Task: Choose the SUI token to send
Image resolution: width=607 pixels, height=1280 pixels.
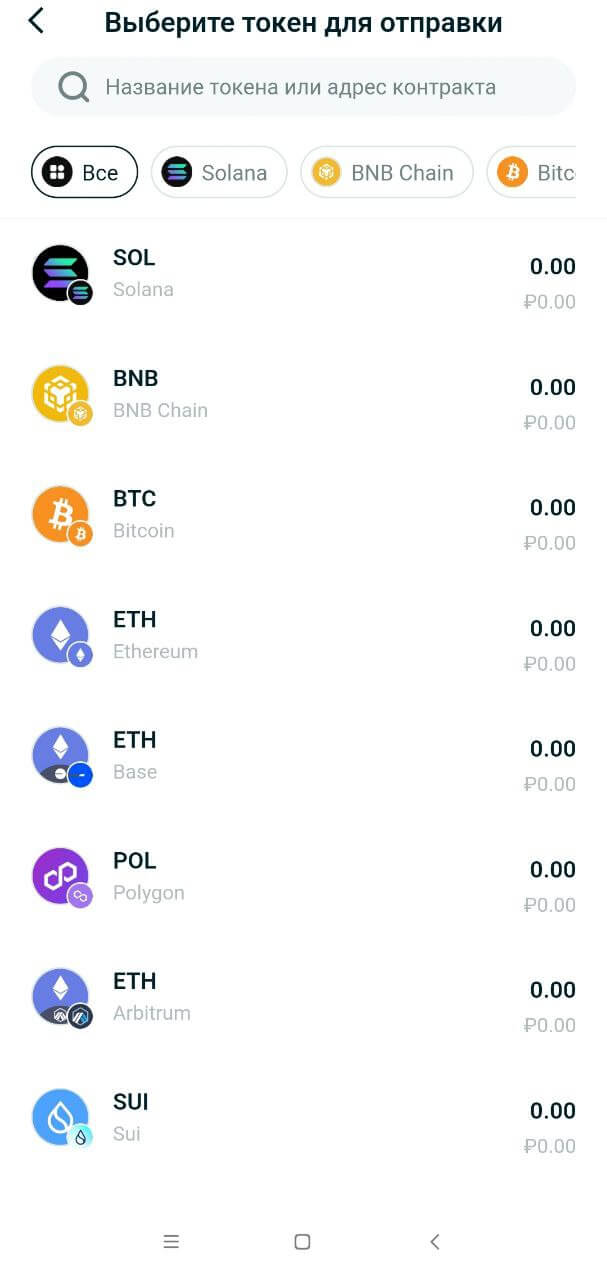Action: click(303, 1117)
